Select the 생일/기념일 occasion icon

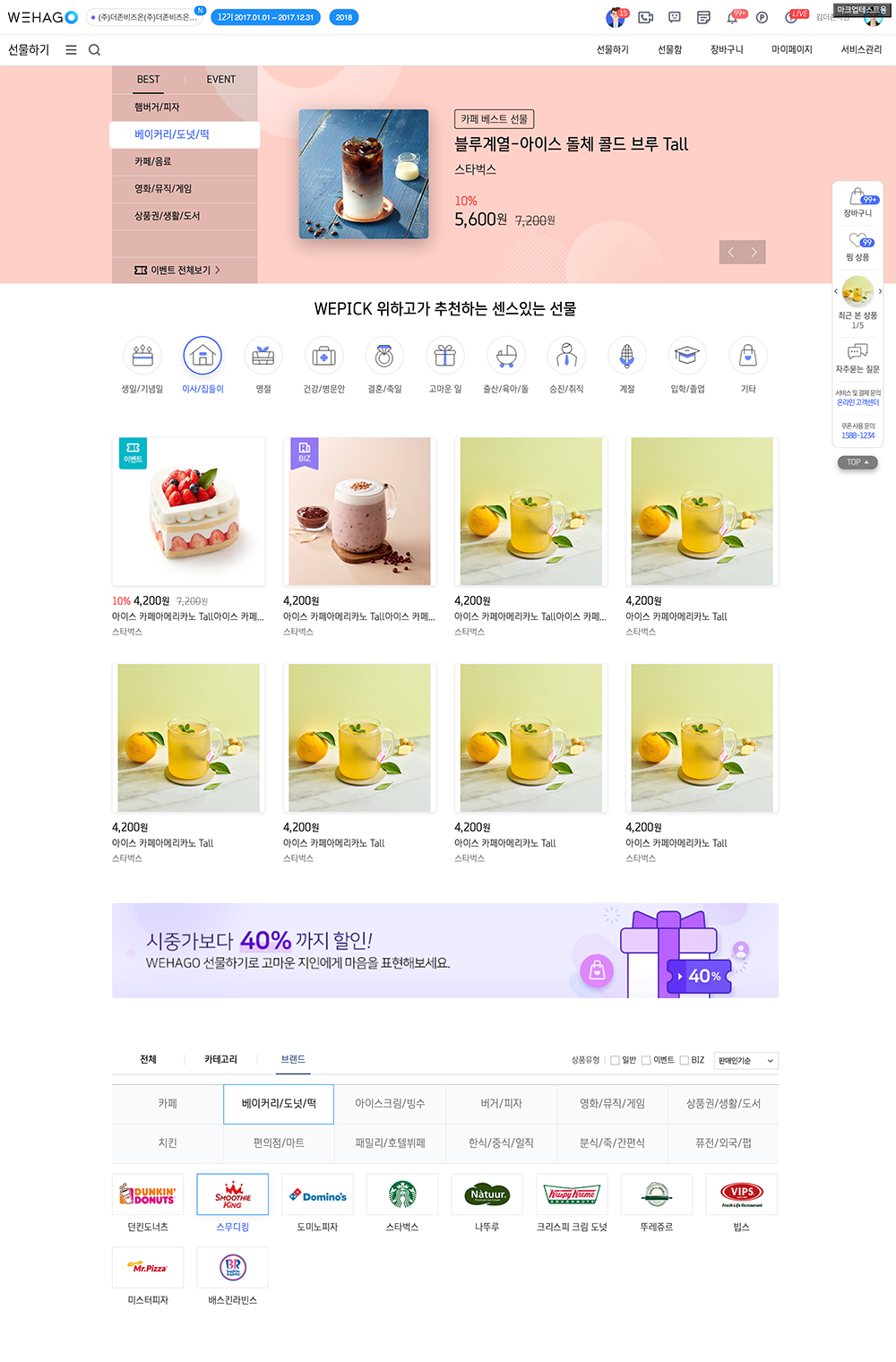click(142, 358)
